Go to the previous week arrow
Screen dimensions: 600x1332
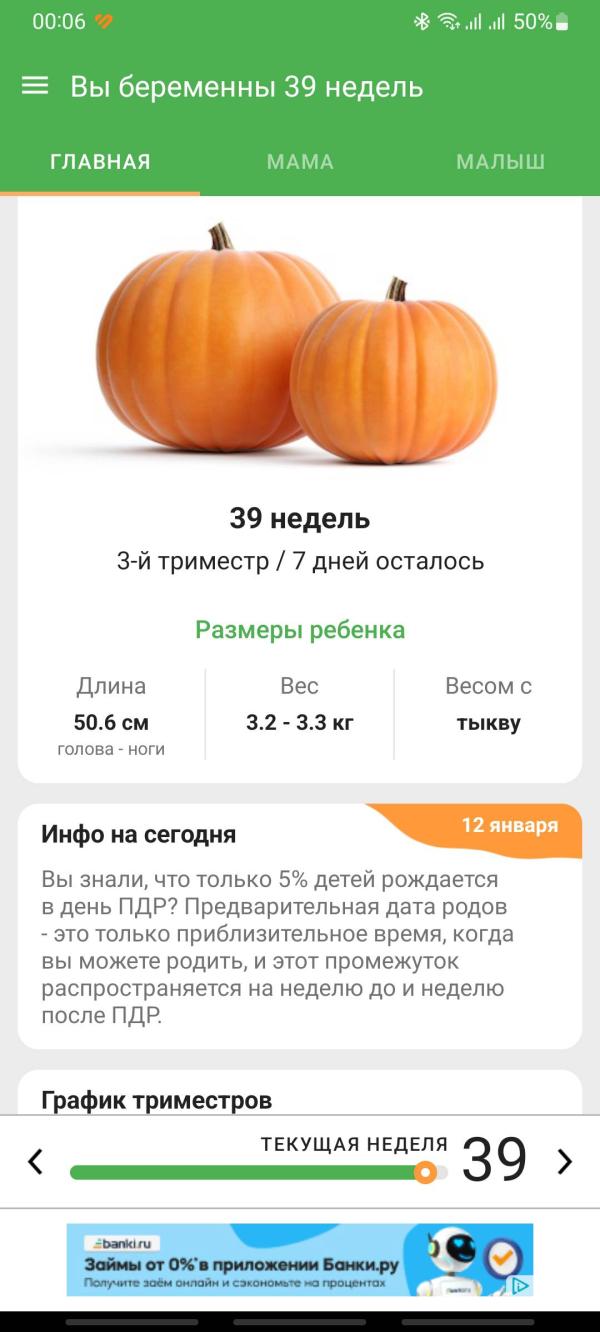tap(36, 1161)
